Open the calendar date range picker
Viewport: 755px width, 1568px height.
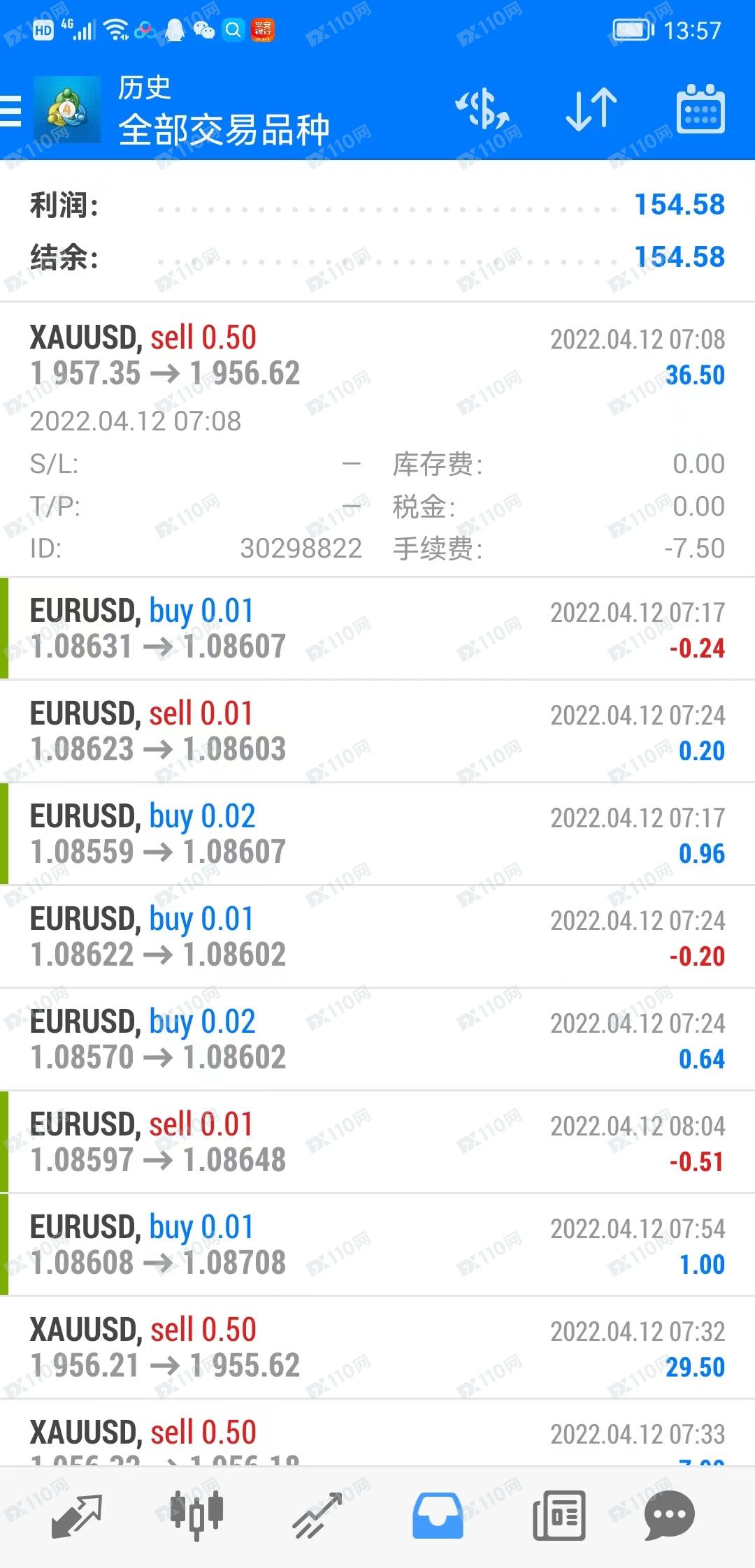click(700, 110)
